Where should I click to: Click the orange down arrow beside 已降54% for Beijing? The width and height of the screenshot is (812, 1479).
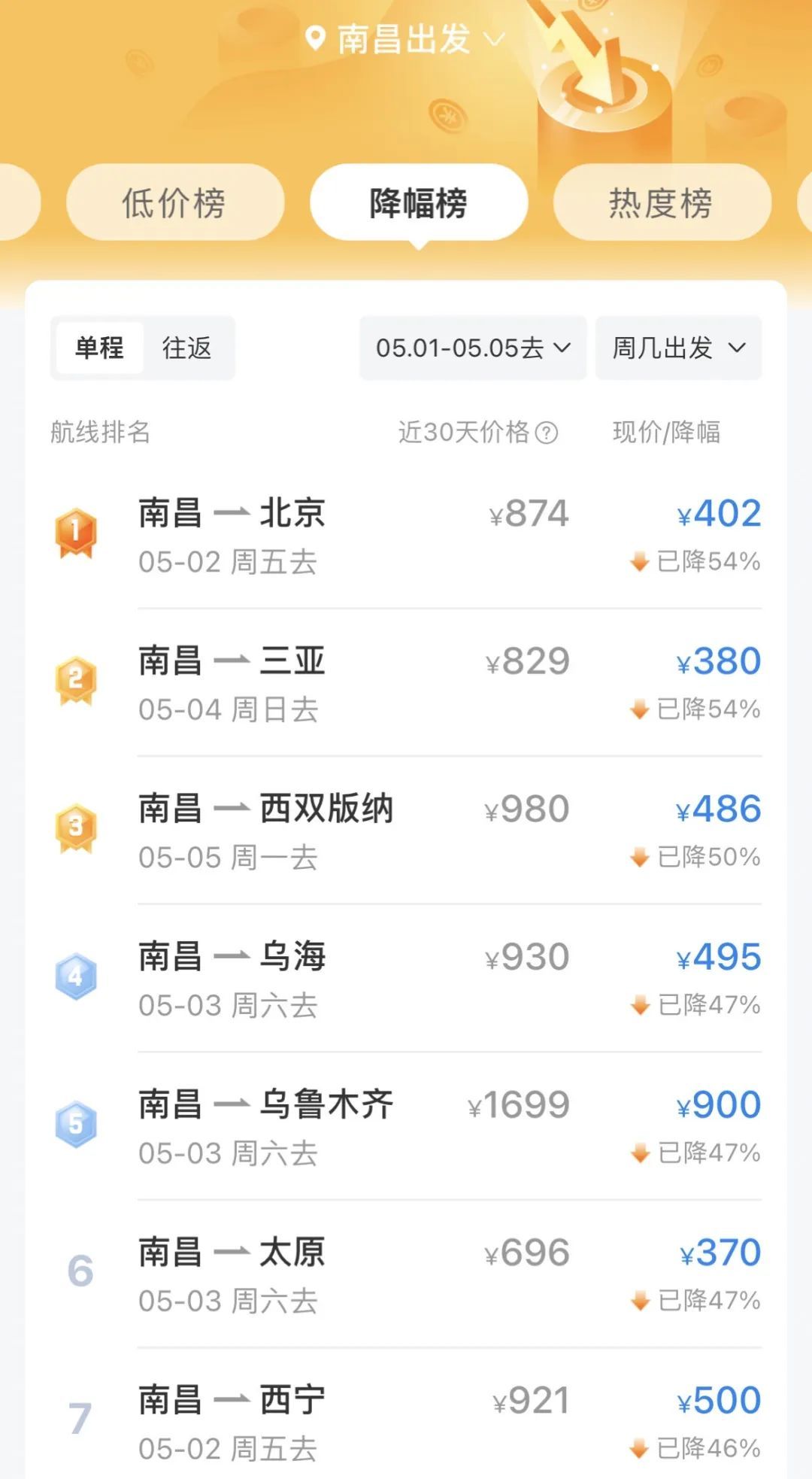(640, 560)
